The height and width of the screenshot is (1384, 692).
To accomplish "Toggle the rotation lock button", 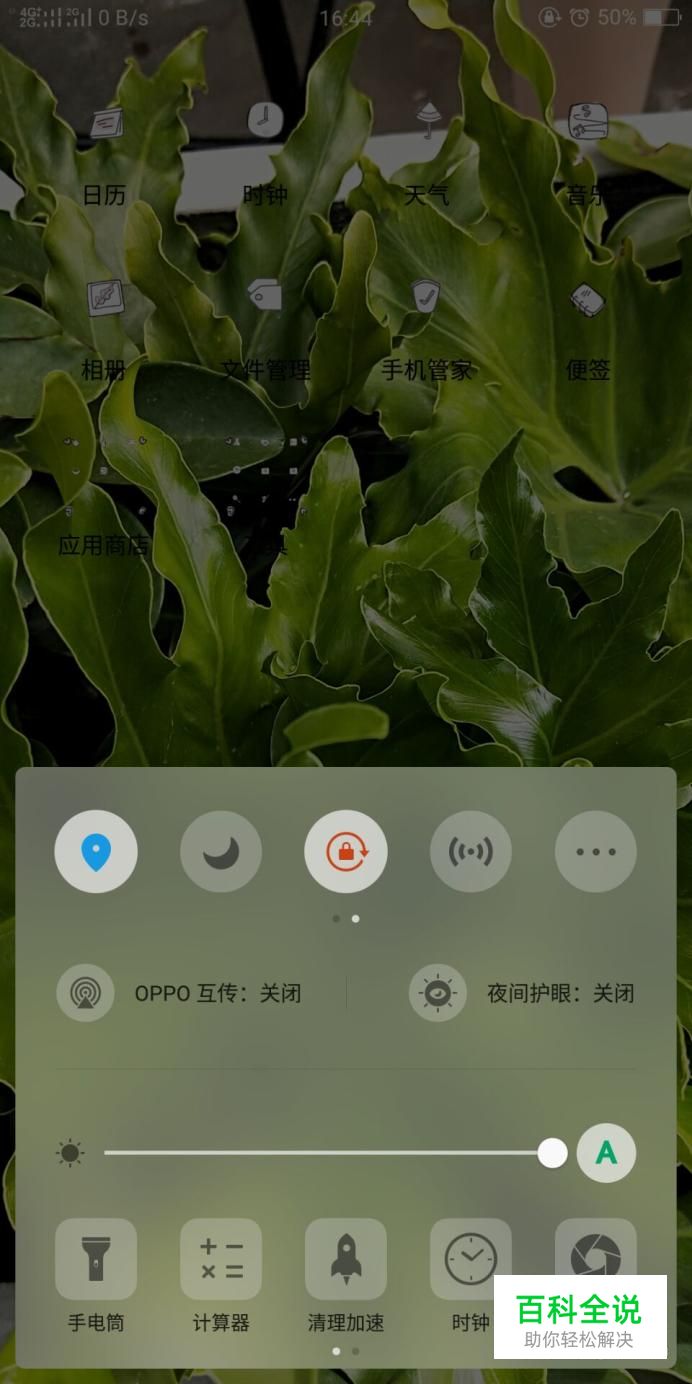I will click(346, 852).
